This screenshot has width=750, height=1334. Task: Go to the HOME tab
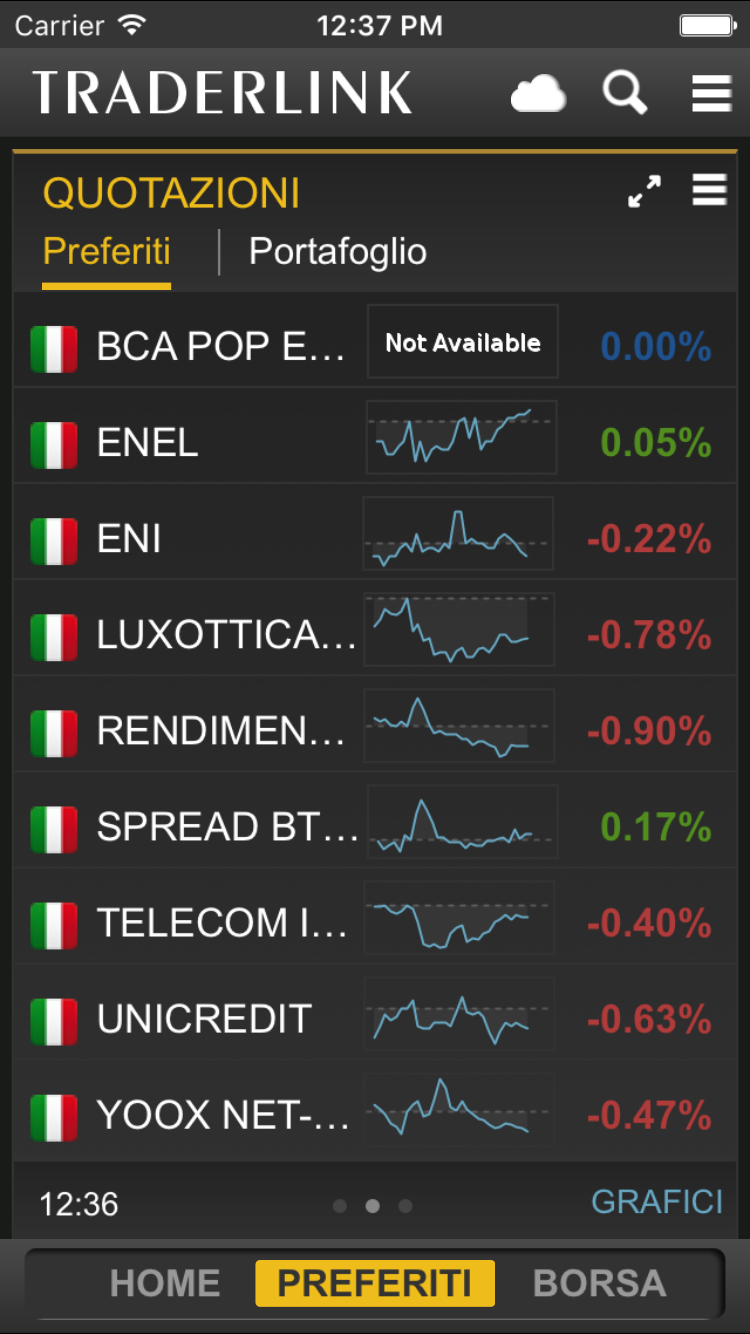point(165,1283)
